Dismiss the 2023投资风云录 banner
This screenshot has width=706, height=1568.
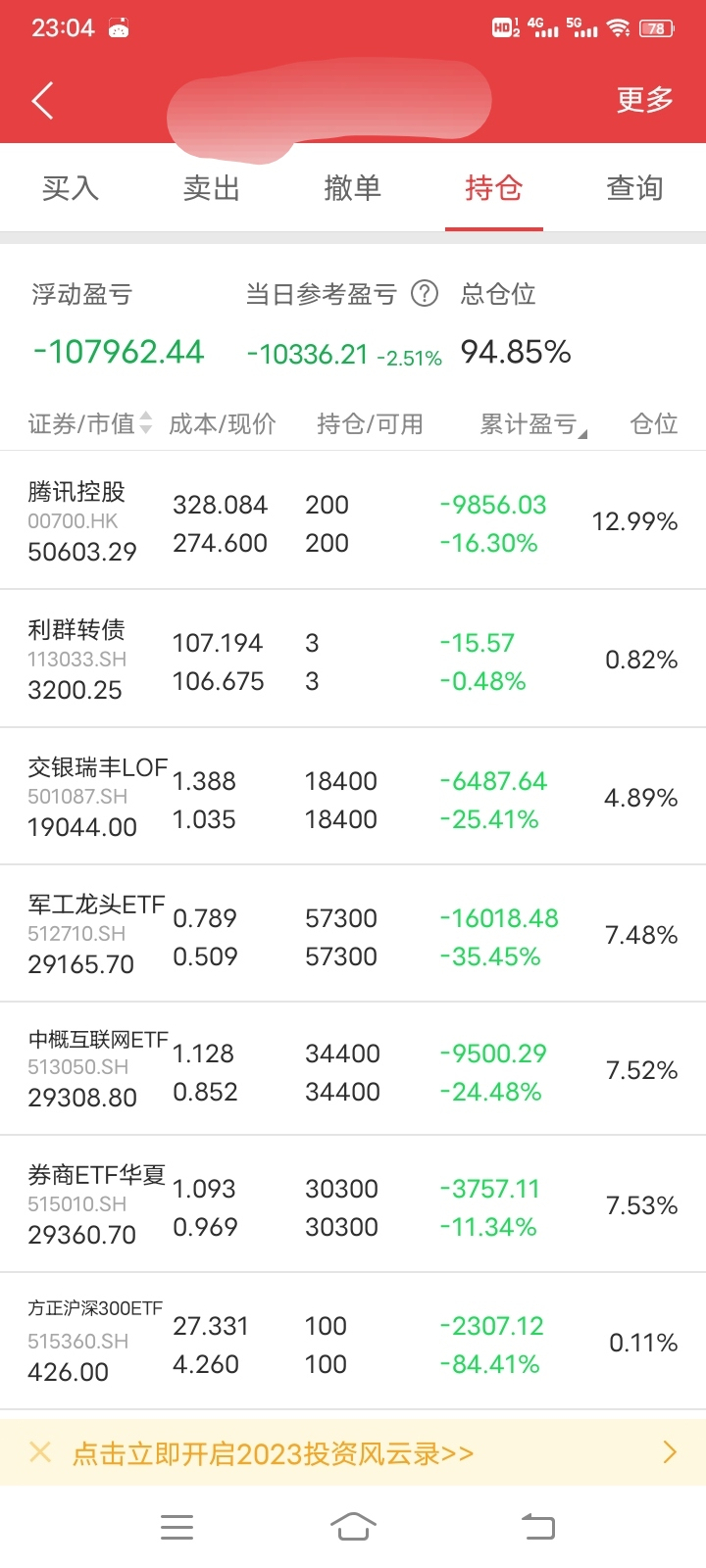pos(40,1452)
